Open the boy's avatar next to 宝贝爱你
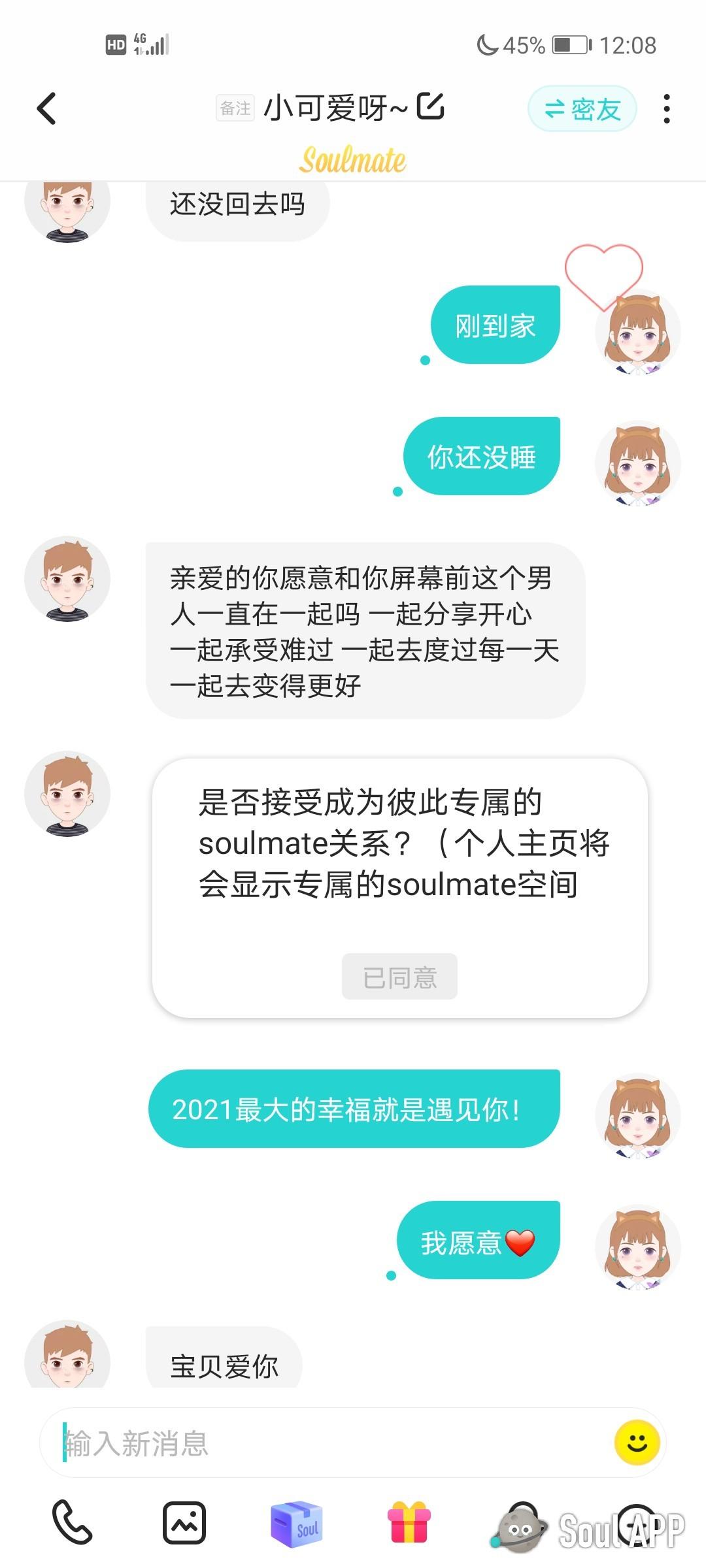The width and height of the screenshot is (706, 1568). 67,1356
